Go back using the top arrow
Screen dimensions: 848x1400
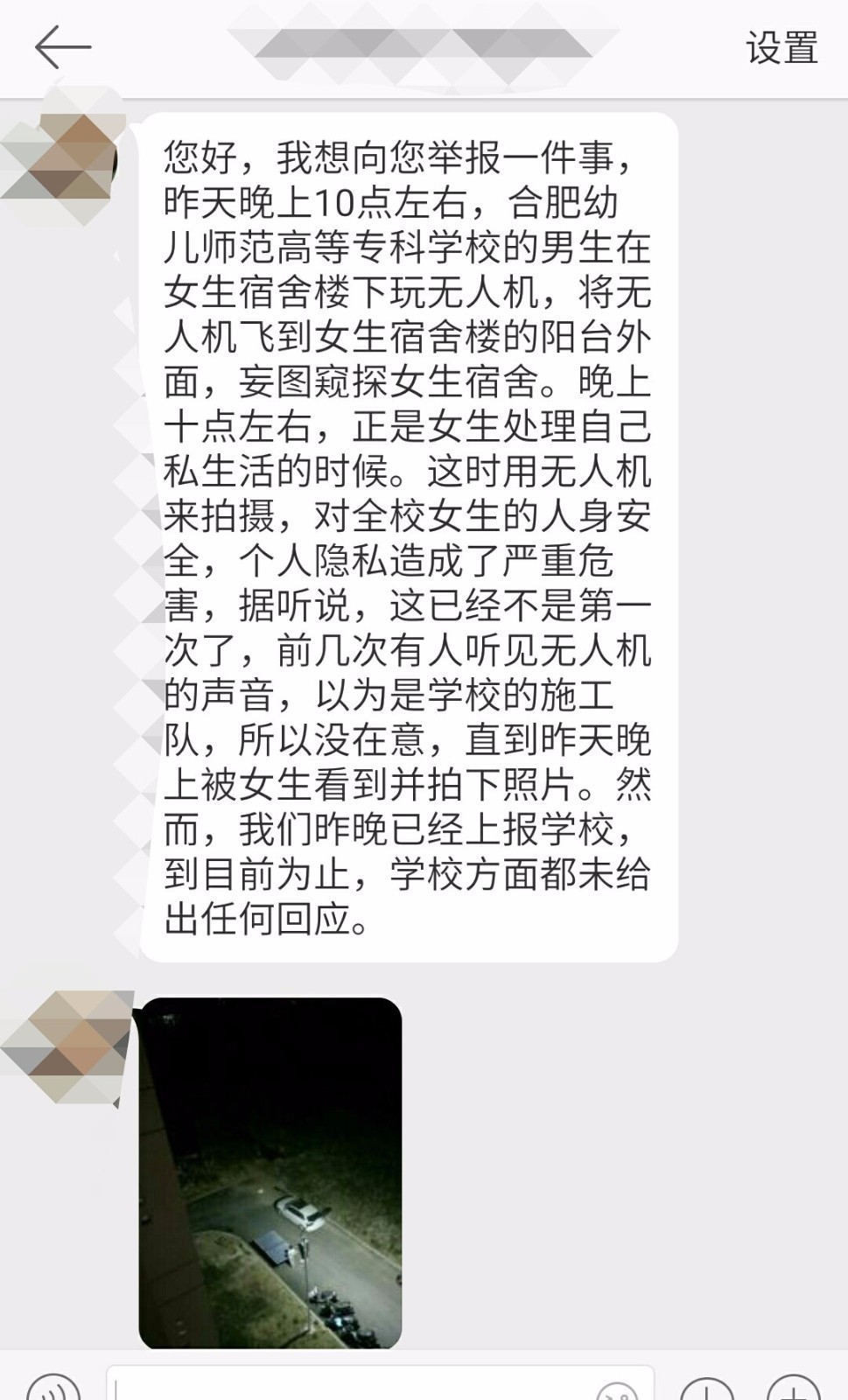point(63,47)
